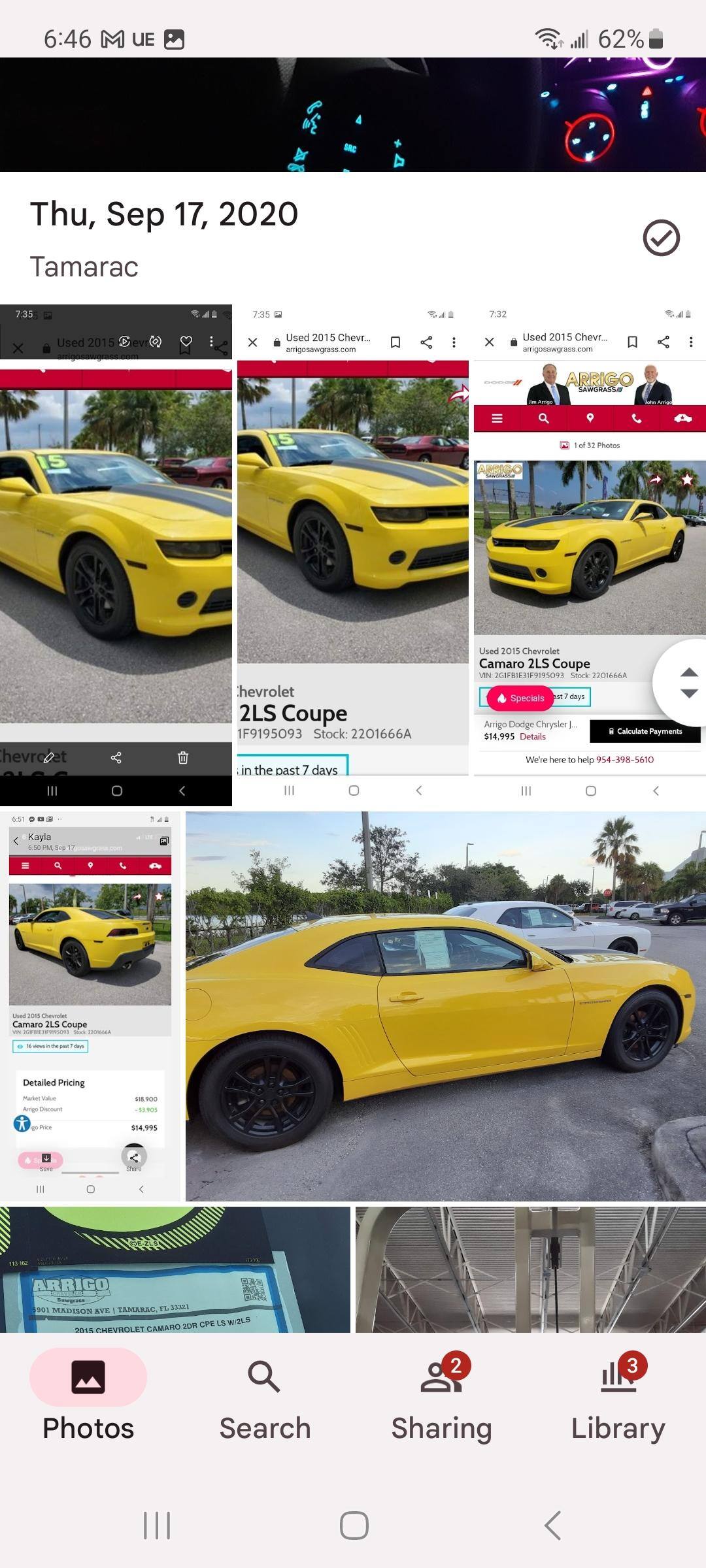Toggle the select-all checkmark for Sep 17, 2020
706x1568 pixels.
661,238
